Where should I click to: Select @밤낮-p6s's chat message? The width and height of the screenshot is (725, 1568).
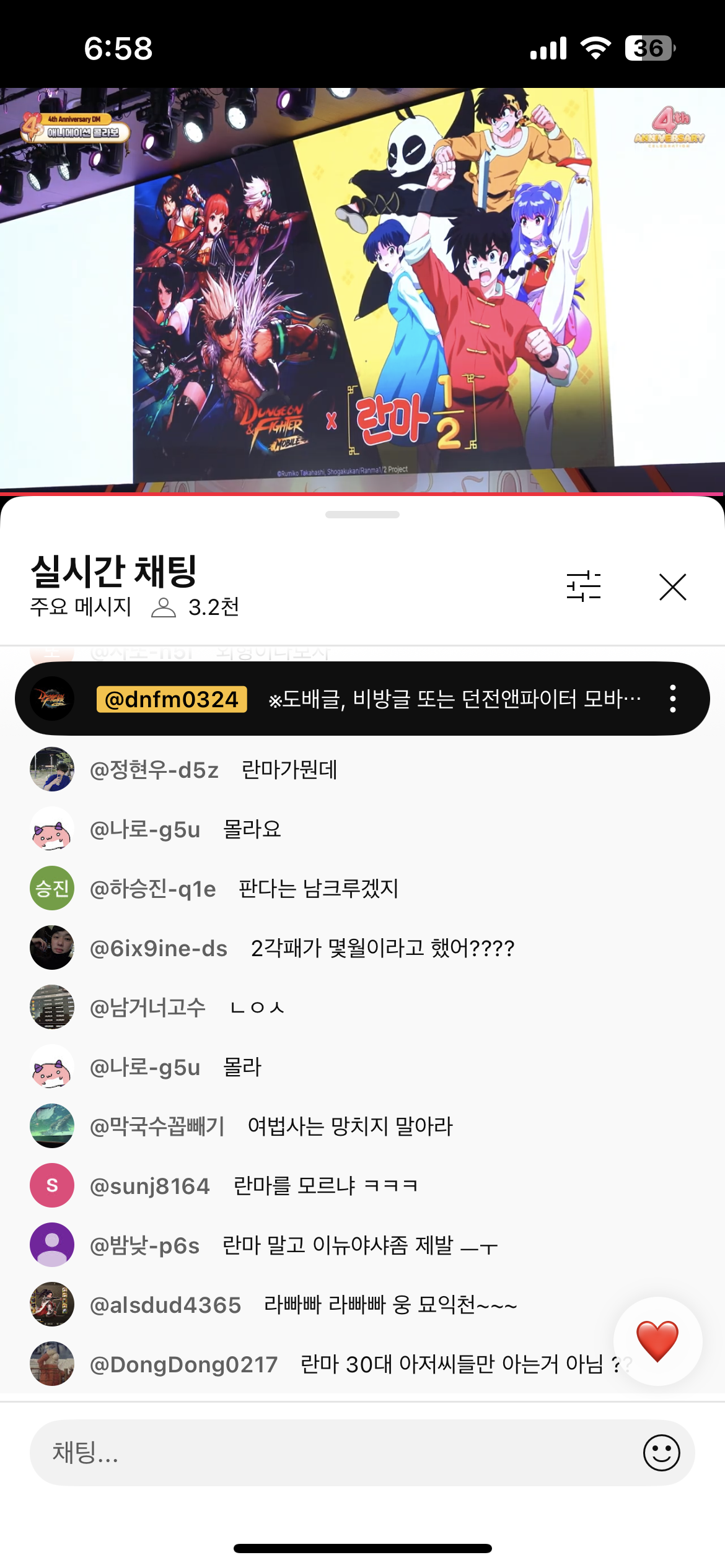tap(359, 1245)
